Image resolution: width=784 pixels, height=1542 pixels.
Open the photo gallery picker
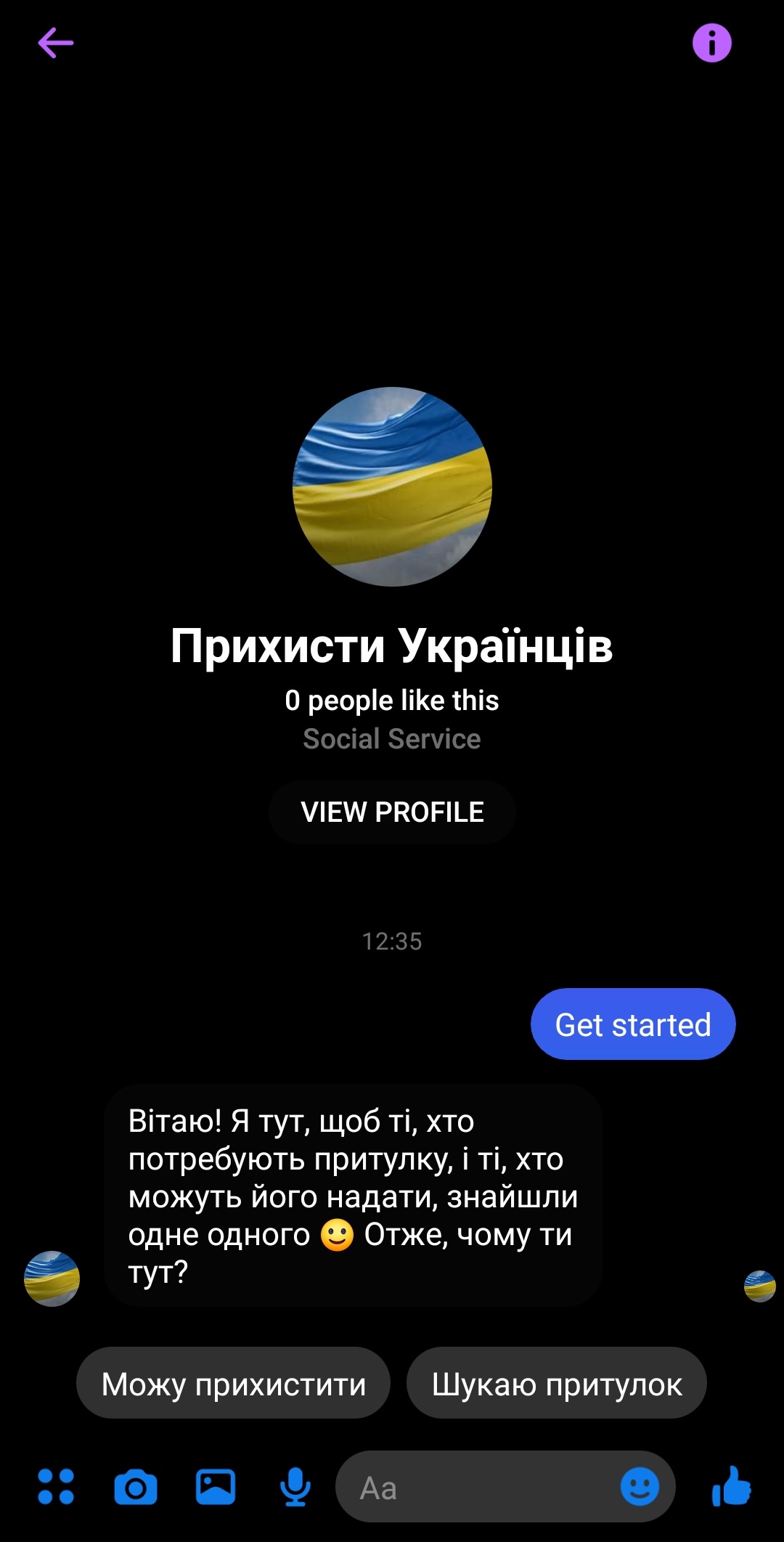pyautogui.click(x=216, y=1487)
